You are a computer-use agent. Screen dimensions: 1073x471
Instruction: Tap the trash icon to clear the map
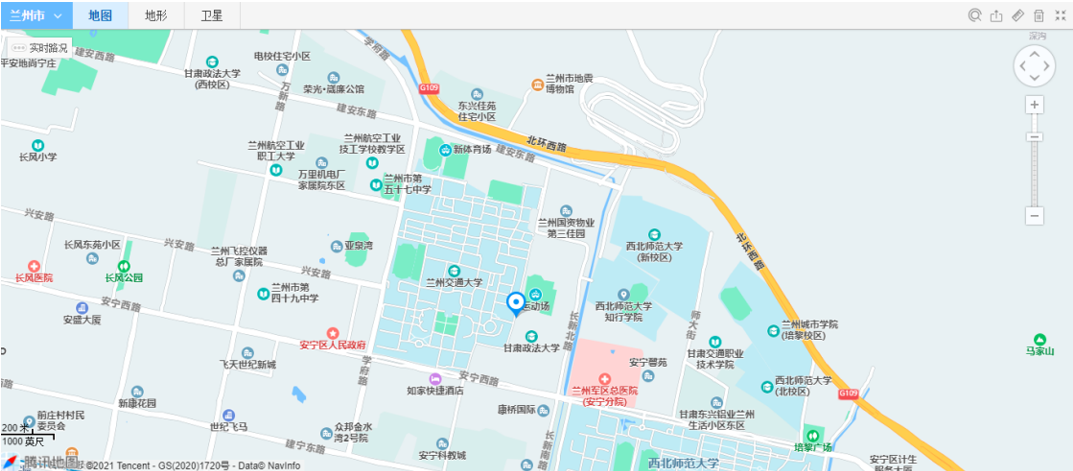[x=1039, y=15]
